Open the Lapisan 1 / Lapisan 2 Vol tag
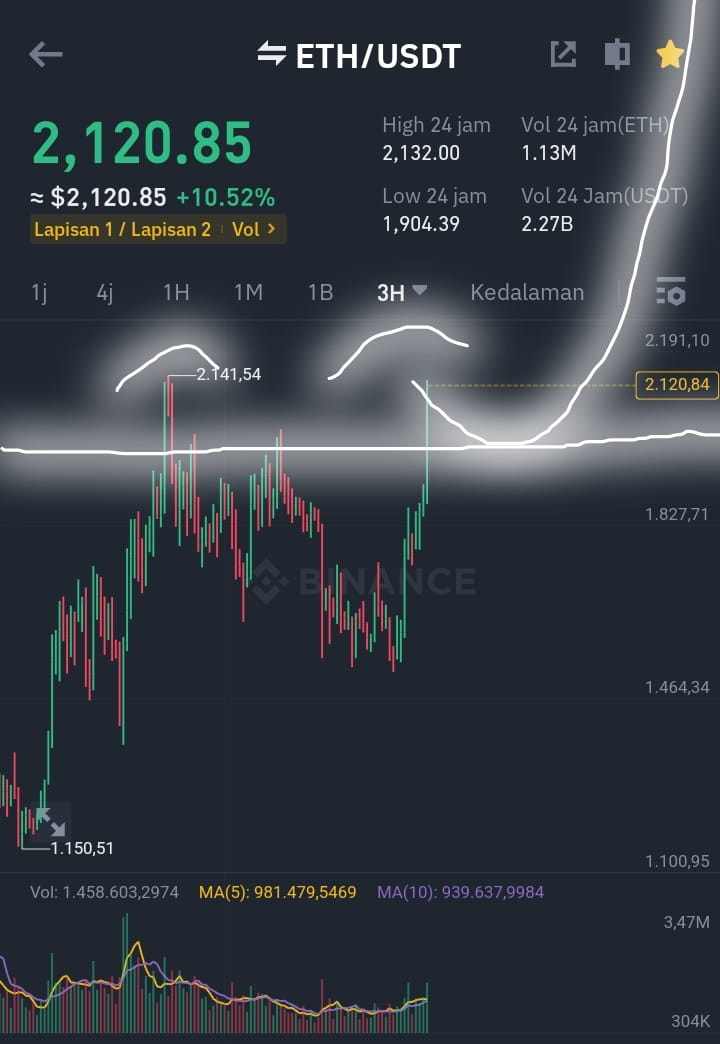 pos(158,229)
